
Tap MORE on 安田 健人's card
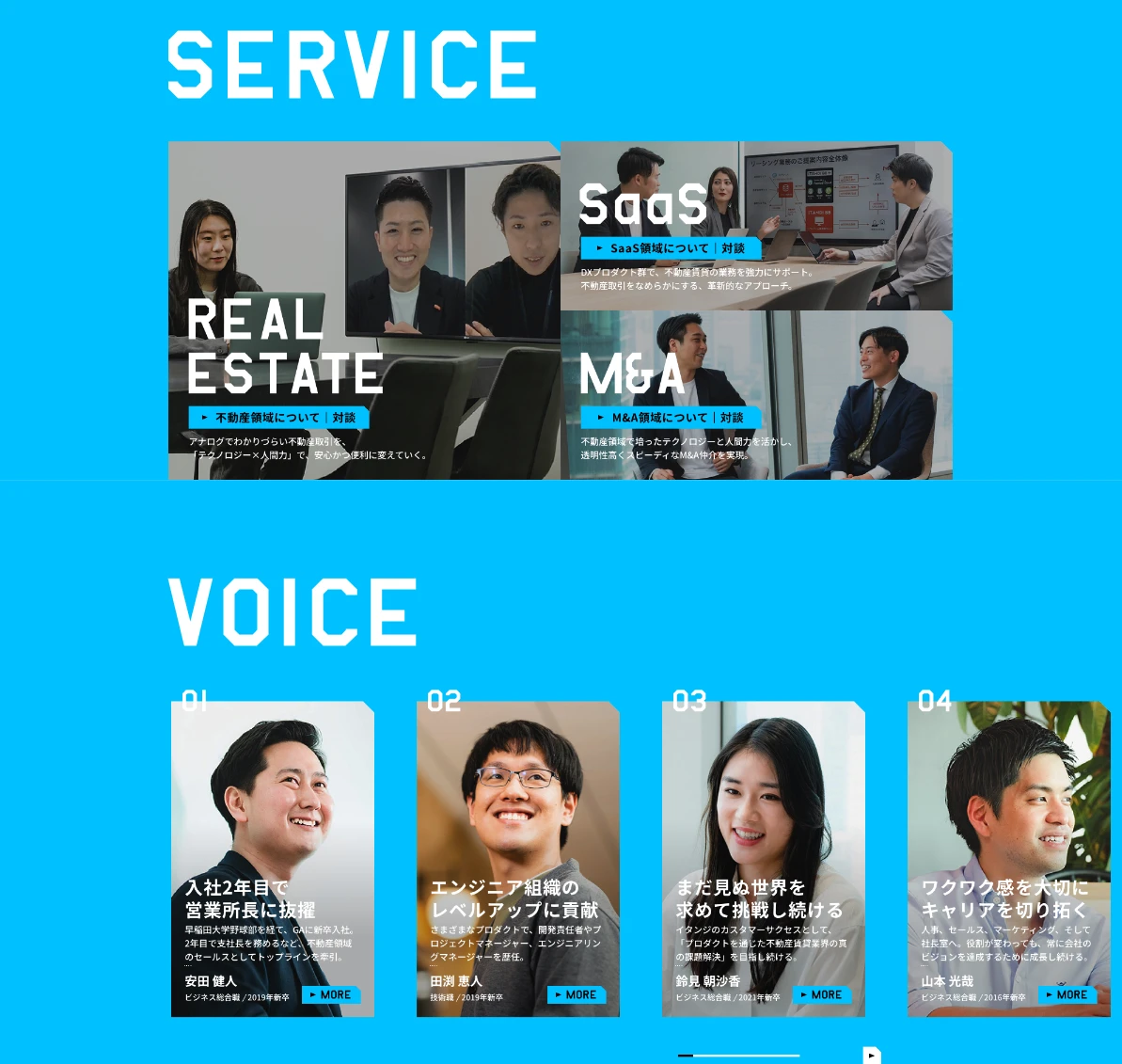[x=330, y=994]
